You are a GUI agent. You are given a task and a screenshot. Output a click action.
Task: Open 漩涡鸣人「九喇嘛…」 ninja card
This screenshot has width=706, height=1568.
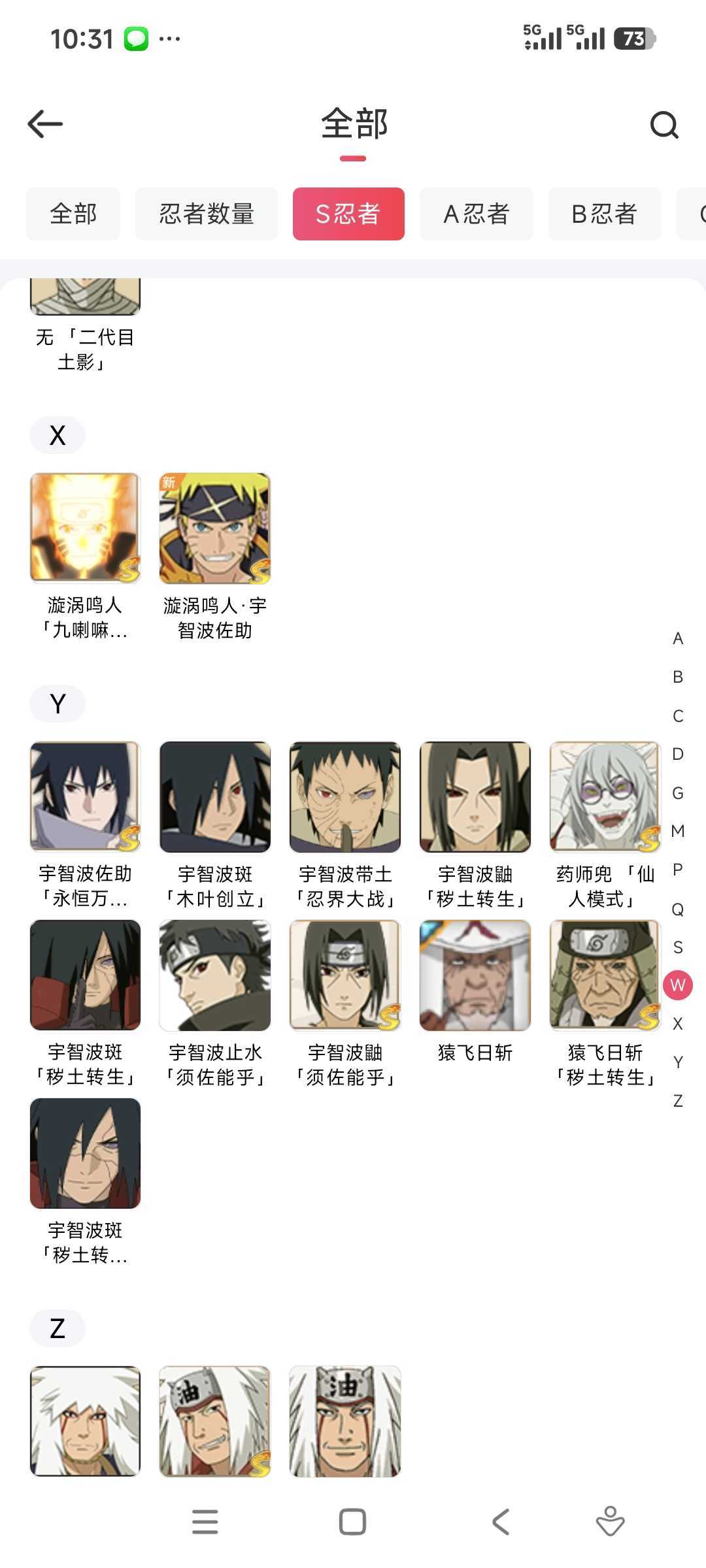click(x=85, y=528)
